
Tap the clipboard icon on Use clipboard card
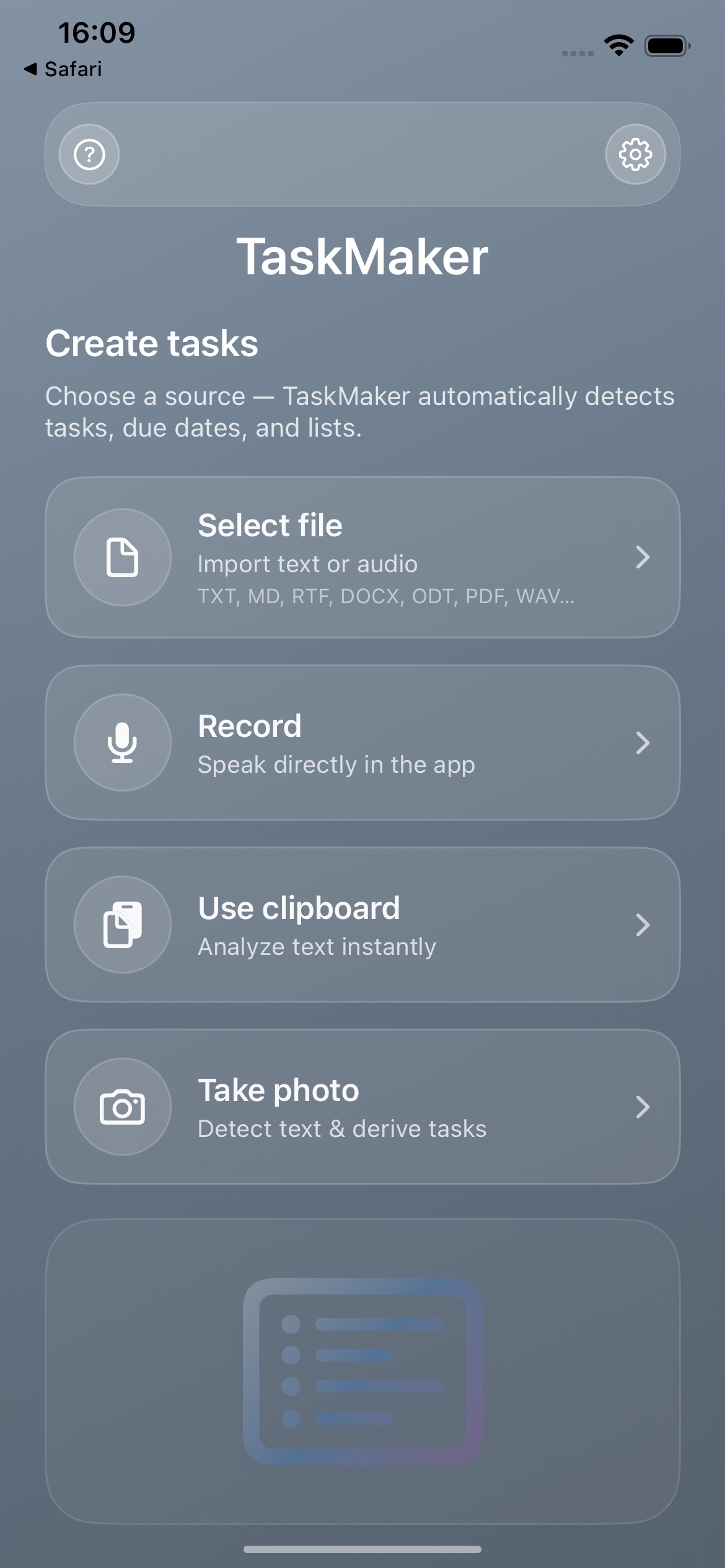(123, 925)
